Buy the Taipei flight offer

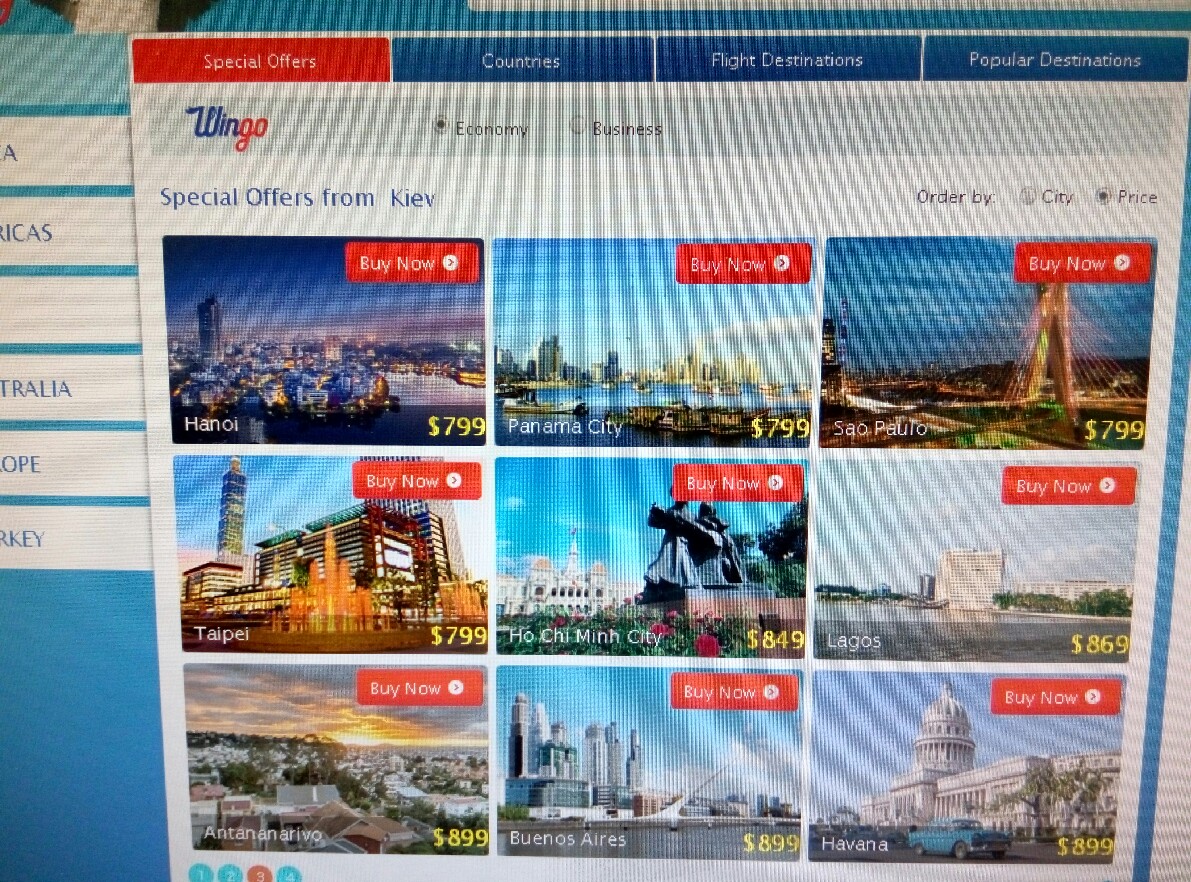(x=415, y=481)
